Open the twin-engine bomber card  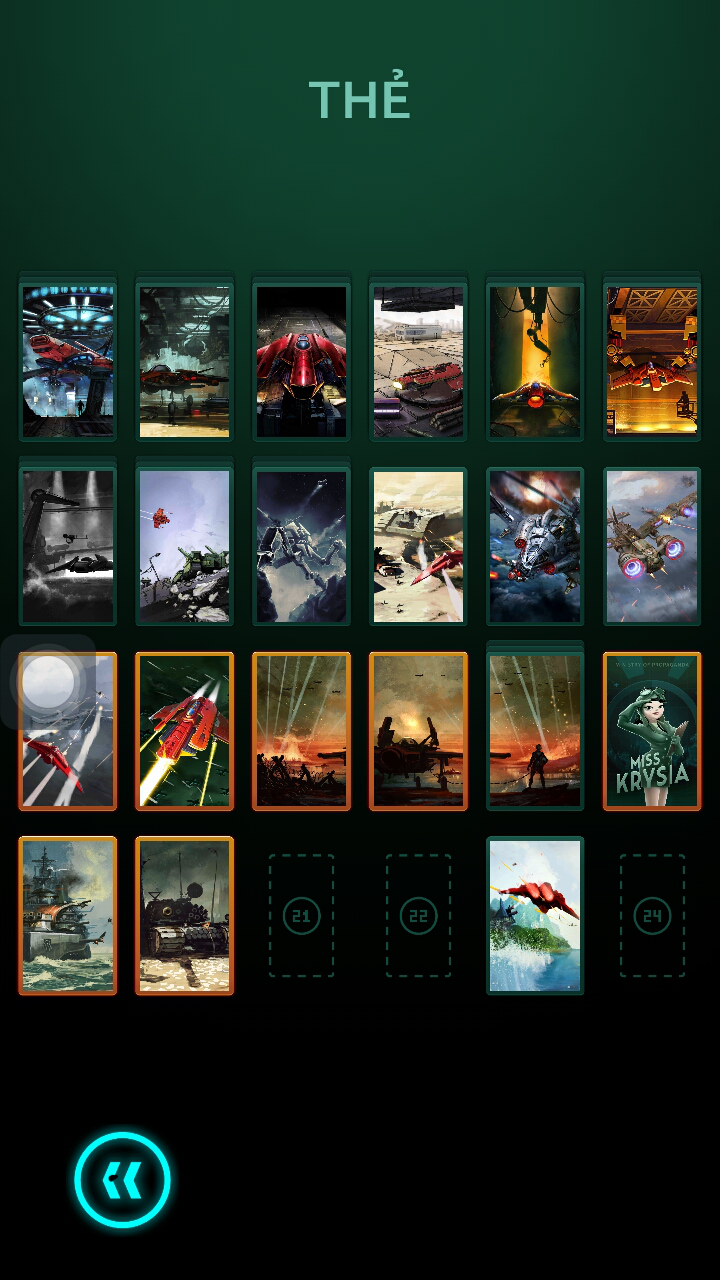click(652, 546)
